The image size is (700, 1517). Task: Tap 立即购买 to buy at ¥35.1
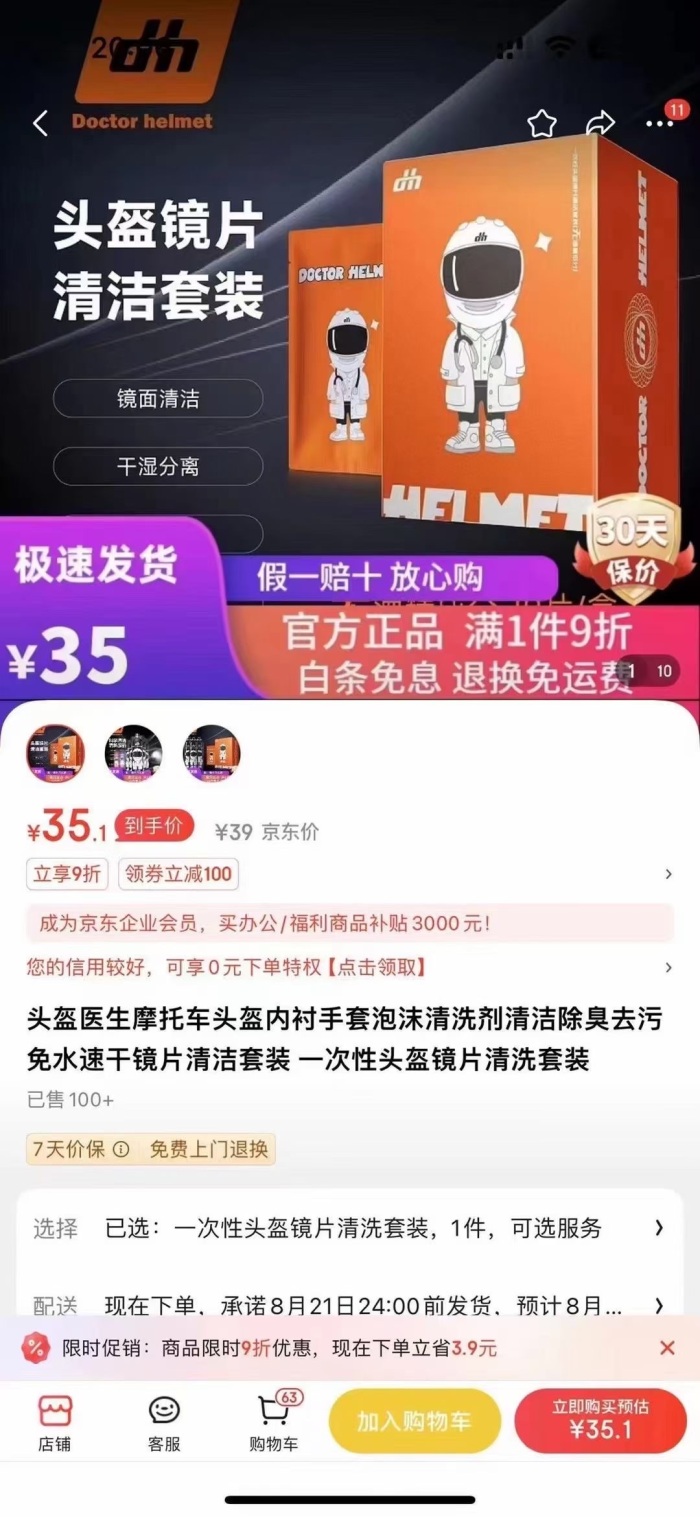600,1421
